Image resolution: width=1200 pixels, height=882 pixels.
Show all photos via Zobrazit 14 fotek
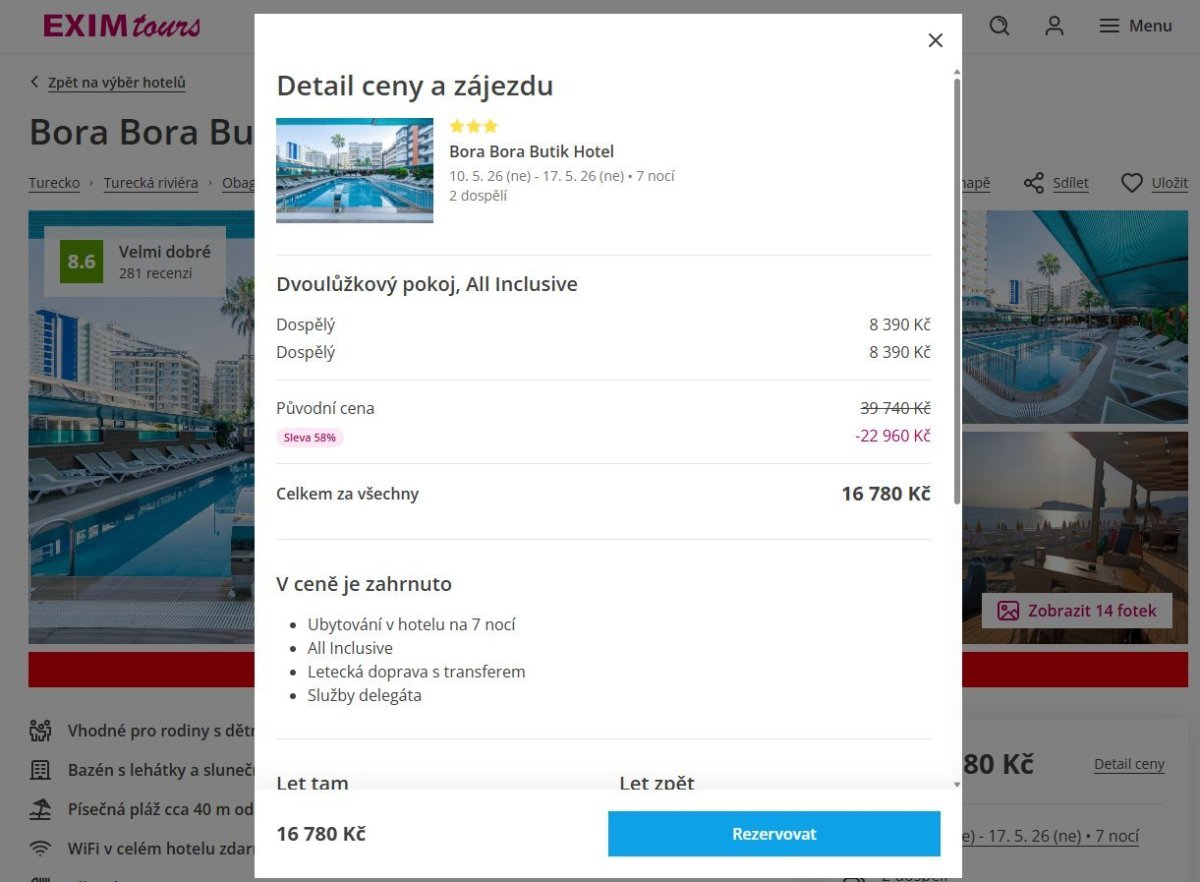(x=1077, y=610)
